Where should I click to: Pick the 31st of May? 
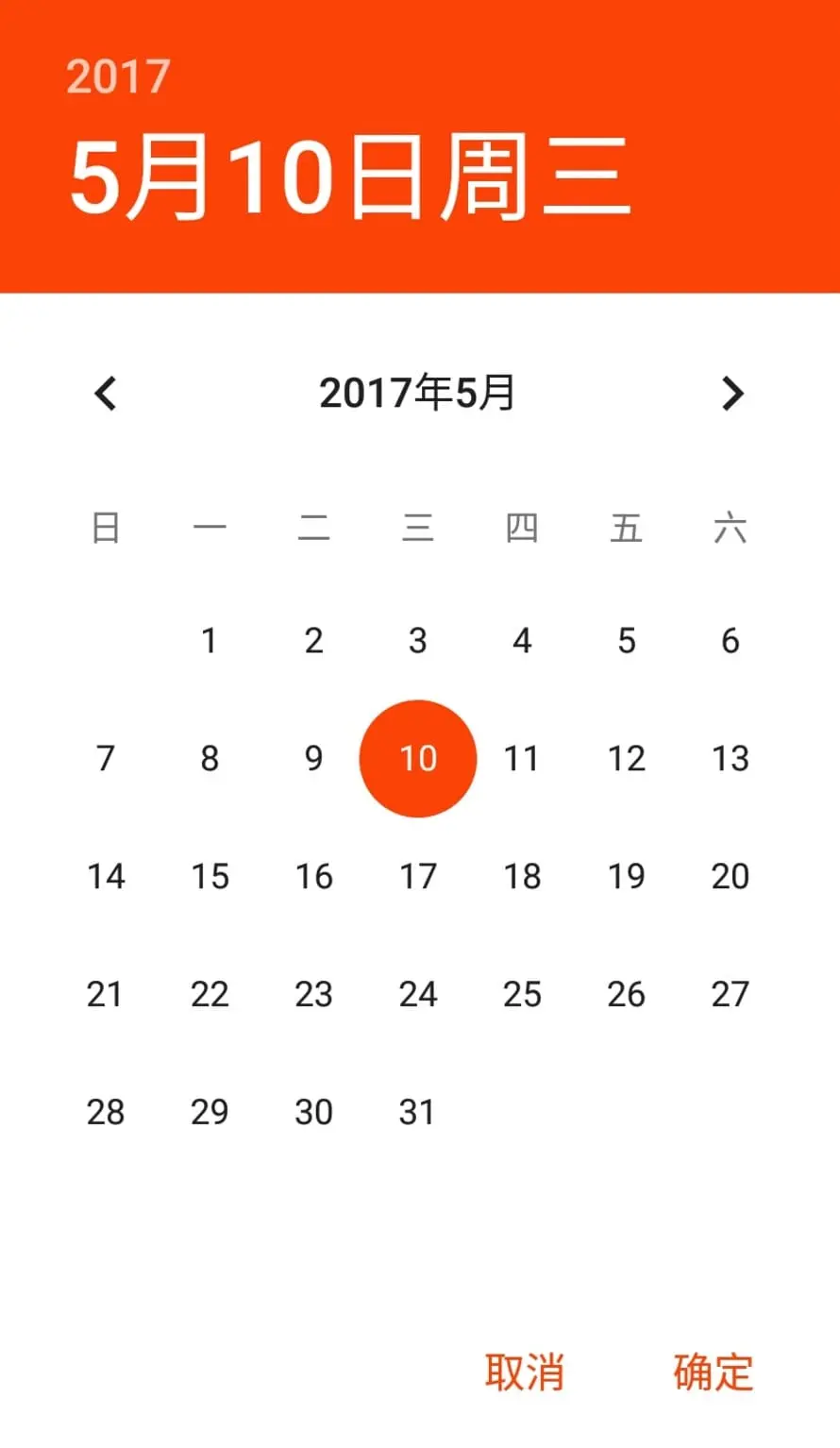click(418, 1112)
